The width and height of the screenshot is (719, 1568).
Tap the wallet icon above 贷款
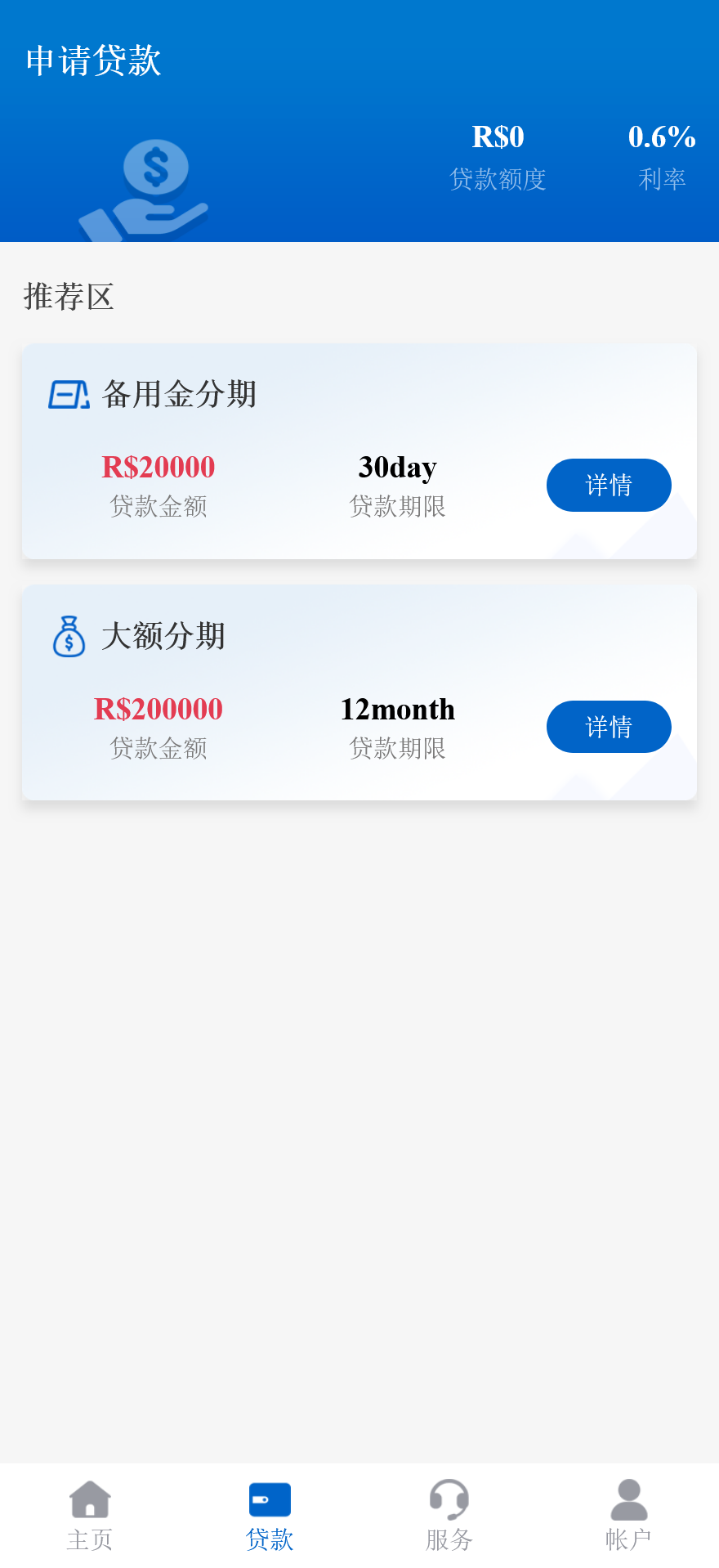point(270,1499)
